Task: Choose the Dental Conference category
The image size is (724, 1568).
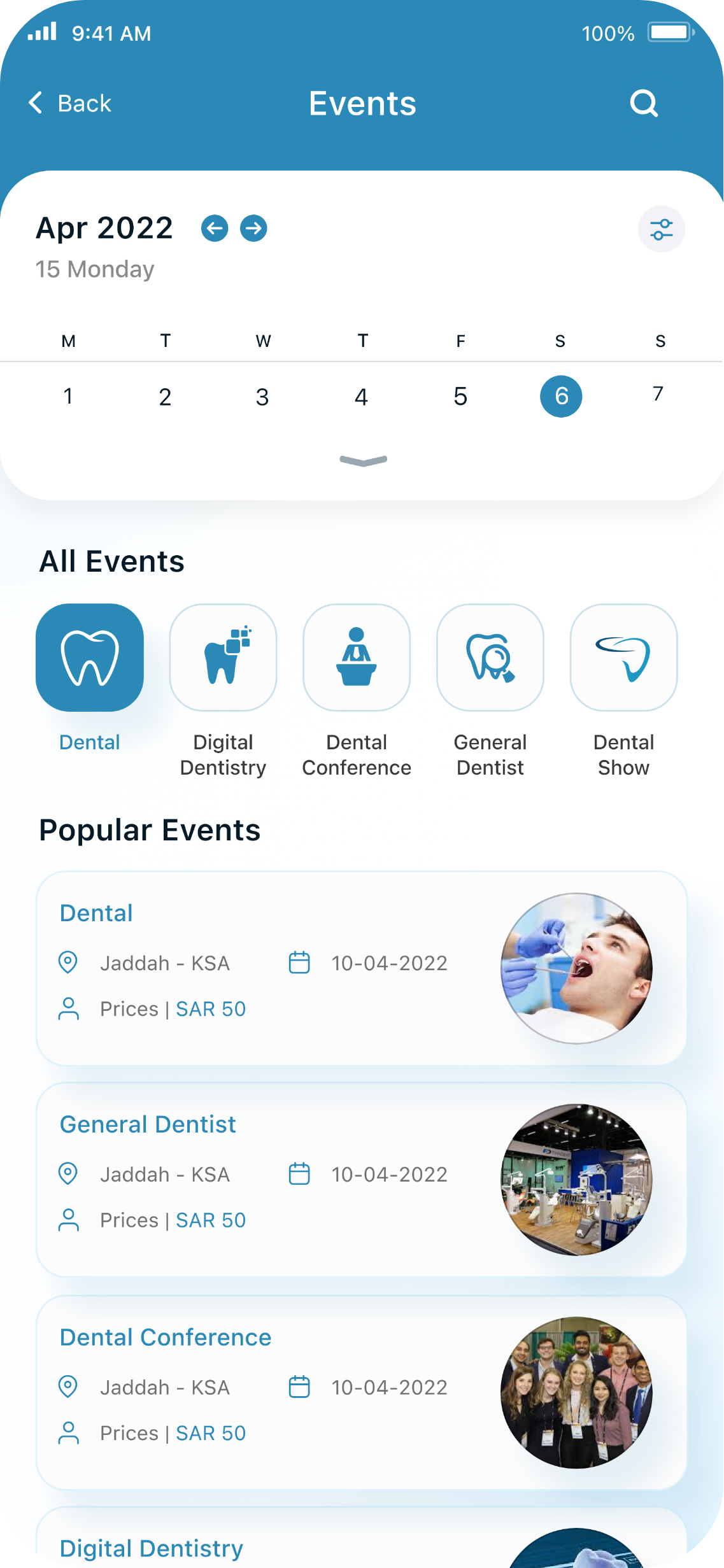Action: (357, 658)
